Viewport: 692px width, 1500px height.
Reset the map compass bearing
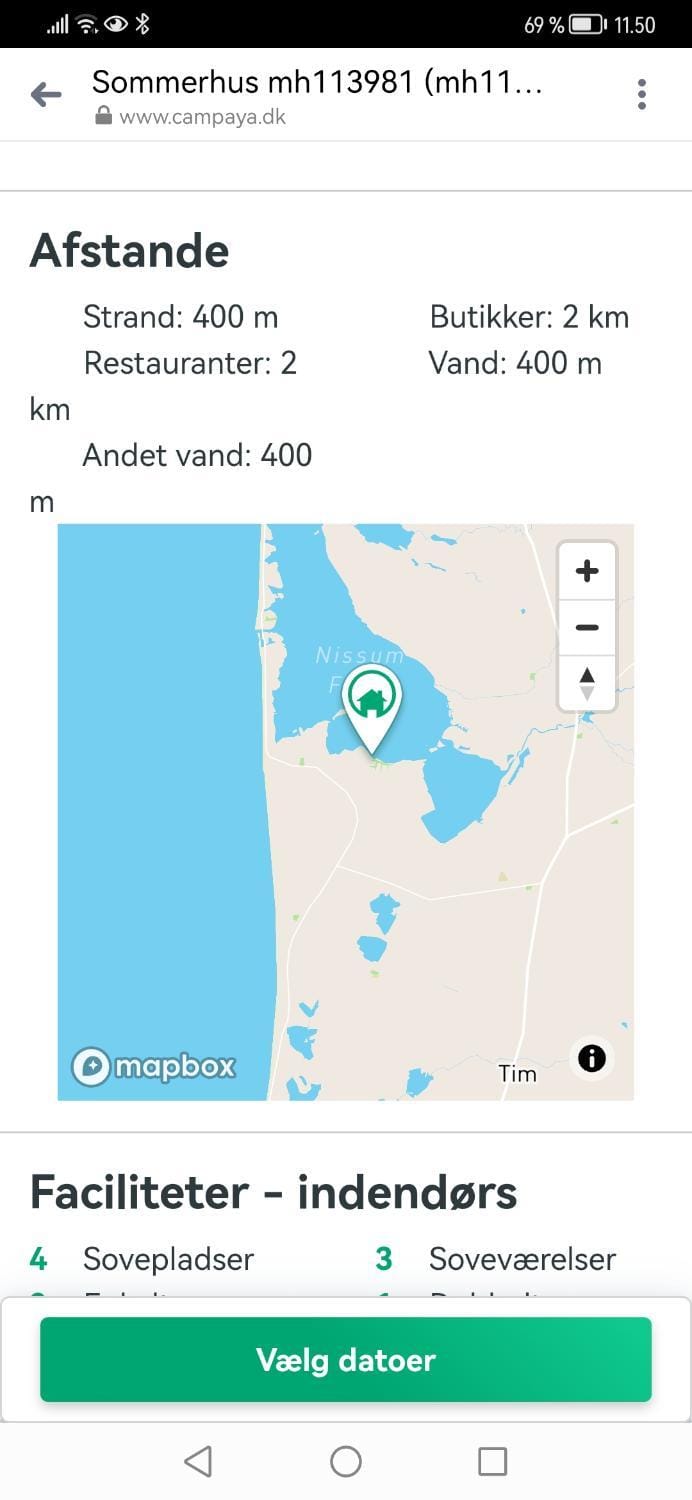coord(587,684)
